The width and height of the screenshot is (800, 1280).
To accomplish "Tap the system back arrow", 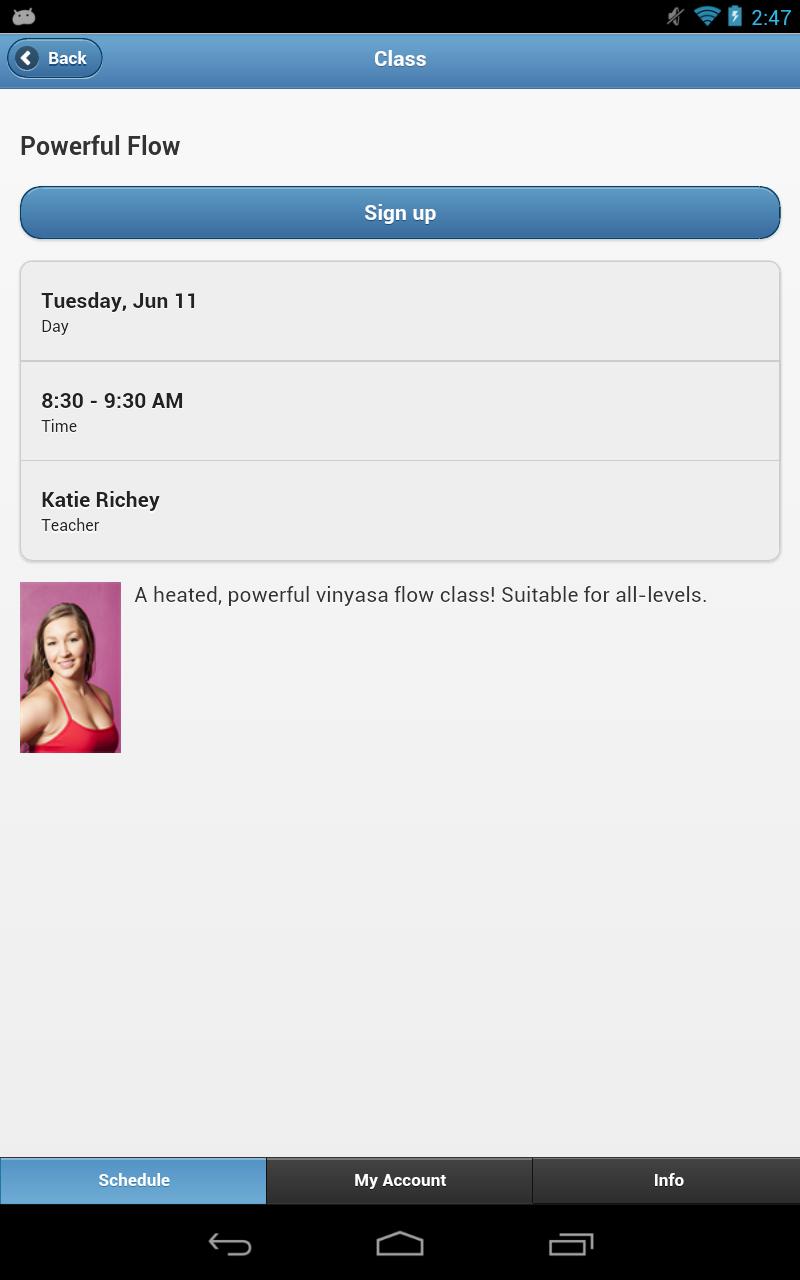I will [x=230, y=1244].
